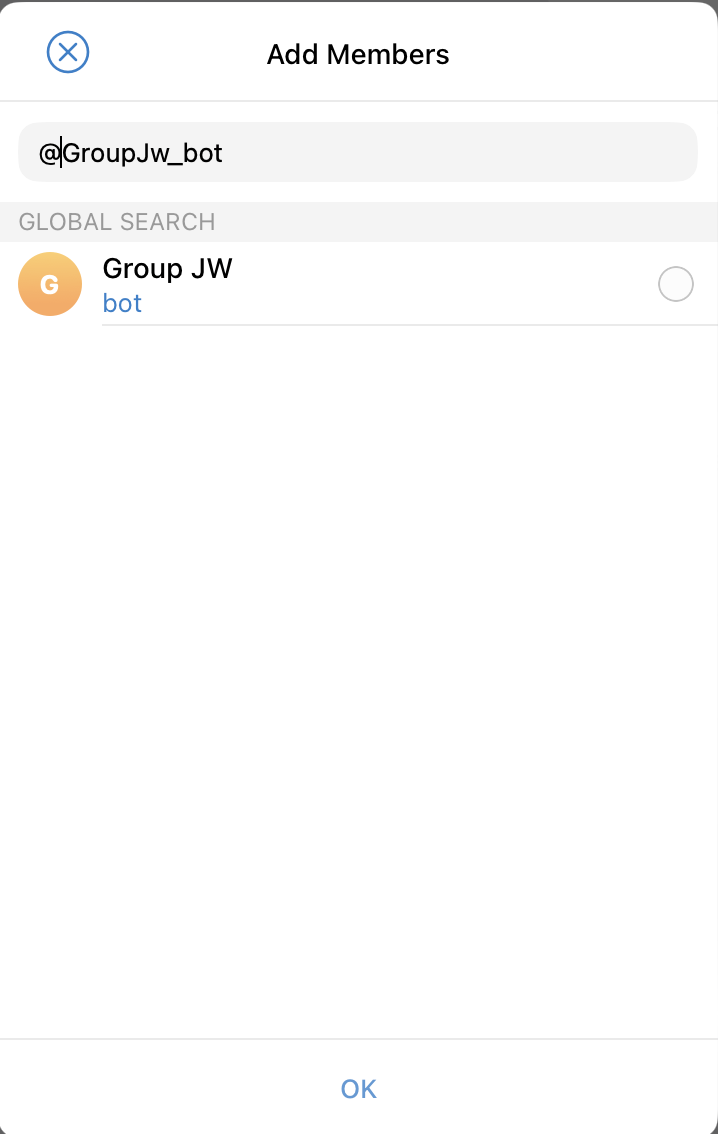Select the Group JW radio button
The width and height of the screenshot is (718, 1134).
(676, 284)
